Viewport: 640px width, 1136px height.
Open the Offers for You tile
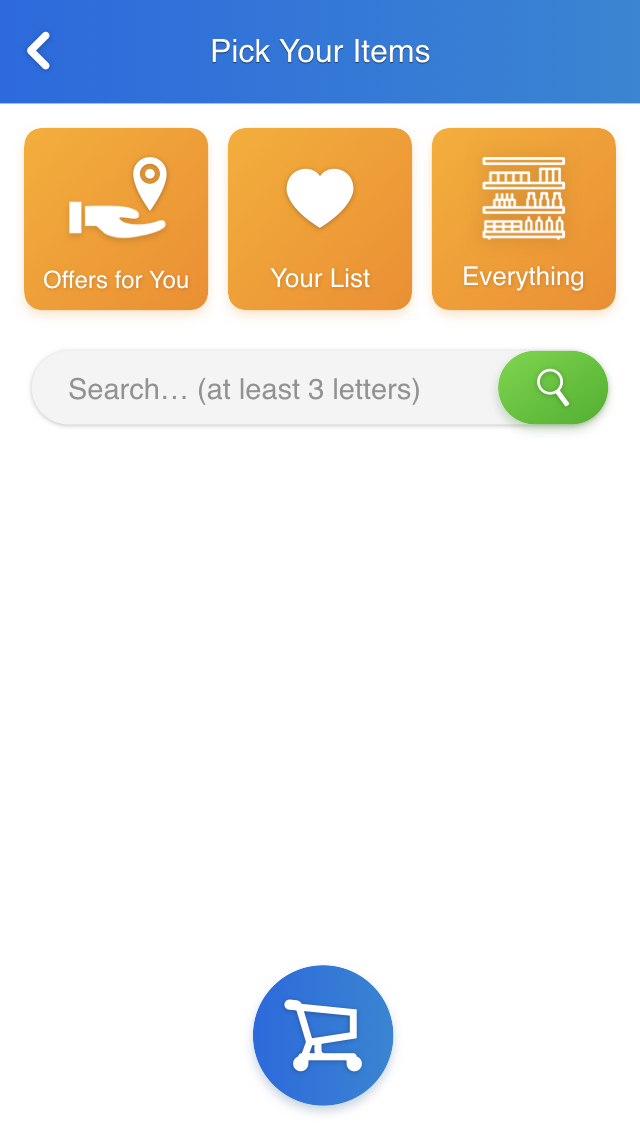116,219
